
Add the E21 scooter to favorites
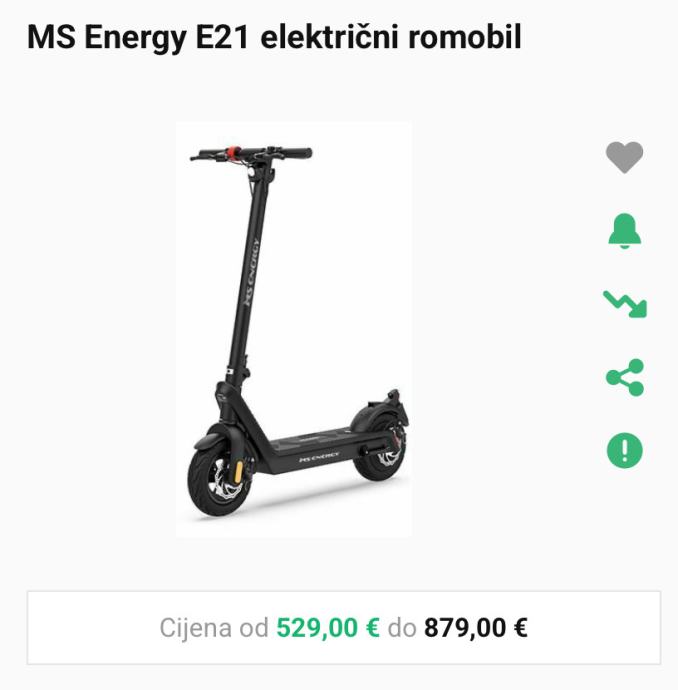[x=624, y=157]
